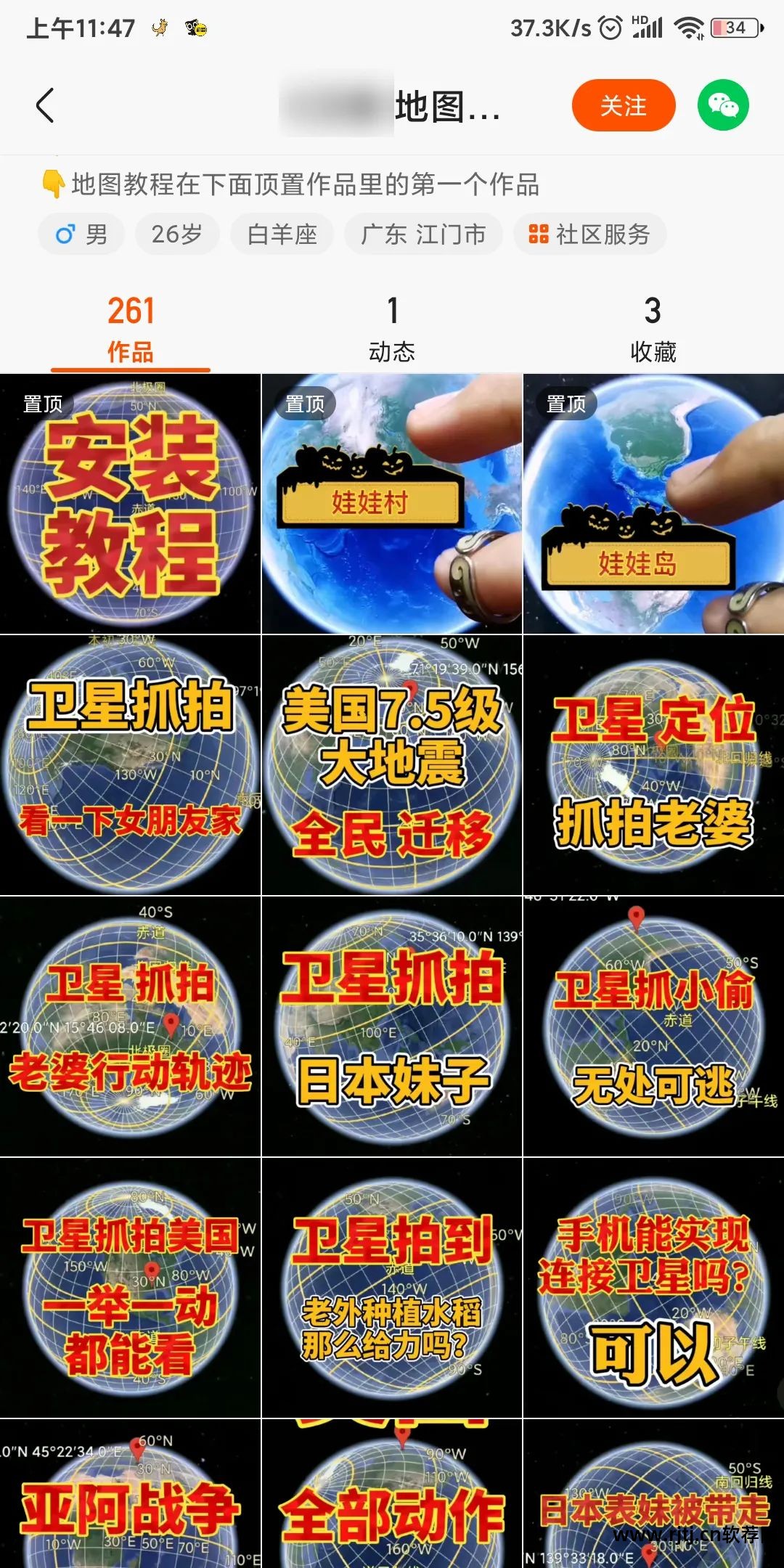Screen dimensions: 784x1568
Task: Open the green WeChat share icon
Action: (x=723, y=106)
